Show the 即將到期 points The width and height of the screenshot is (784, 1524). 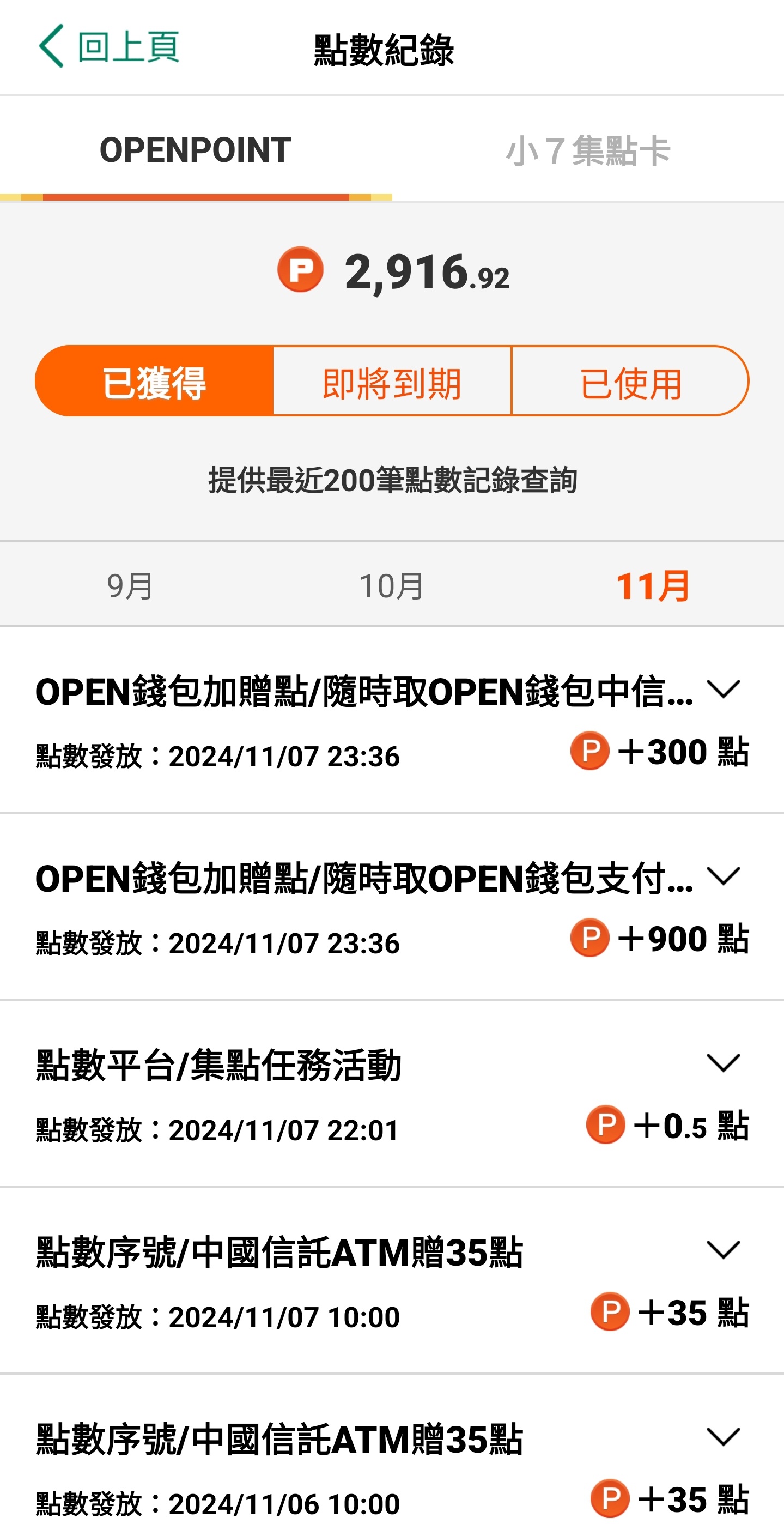[x=392, y=382]
